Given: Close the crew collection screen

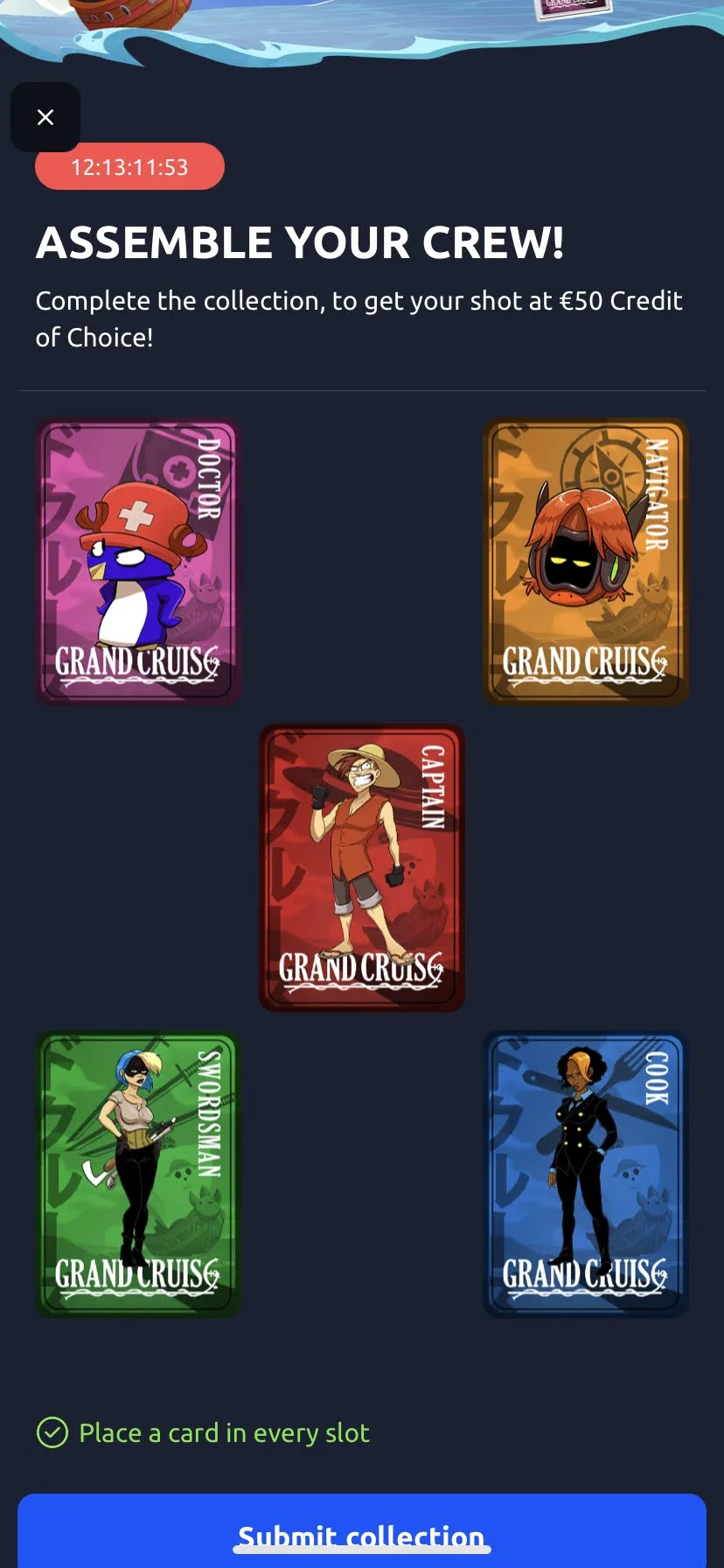Looking at the screenshot, I should click(x=45, y=117).
